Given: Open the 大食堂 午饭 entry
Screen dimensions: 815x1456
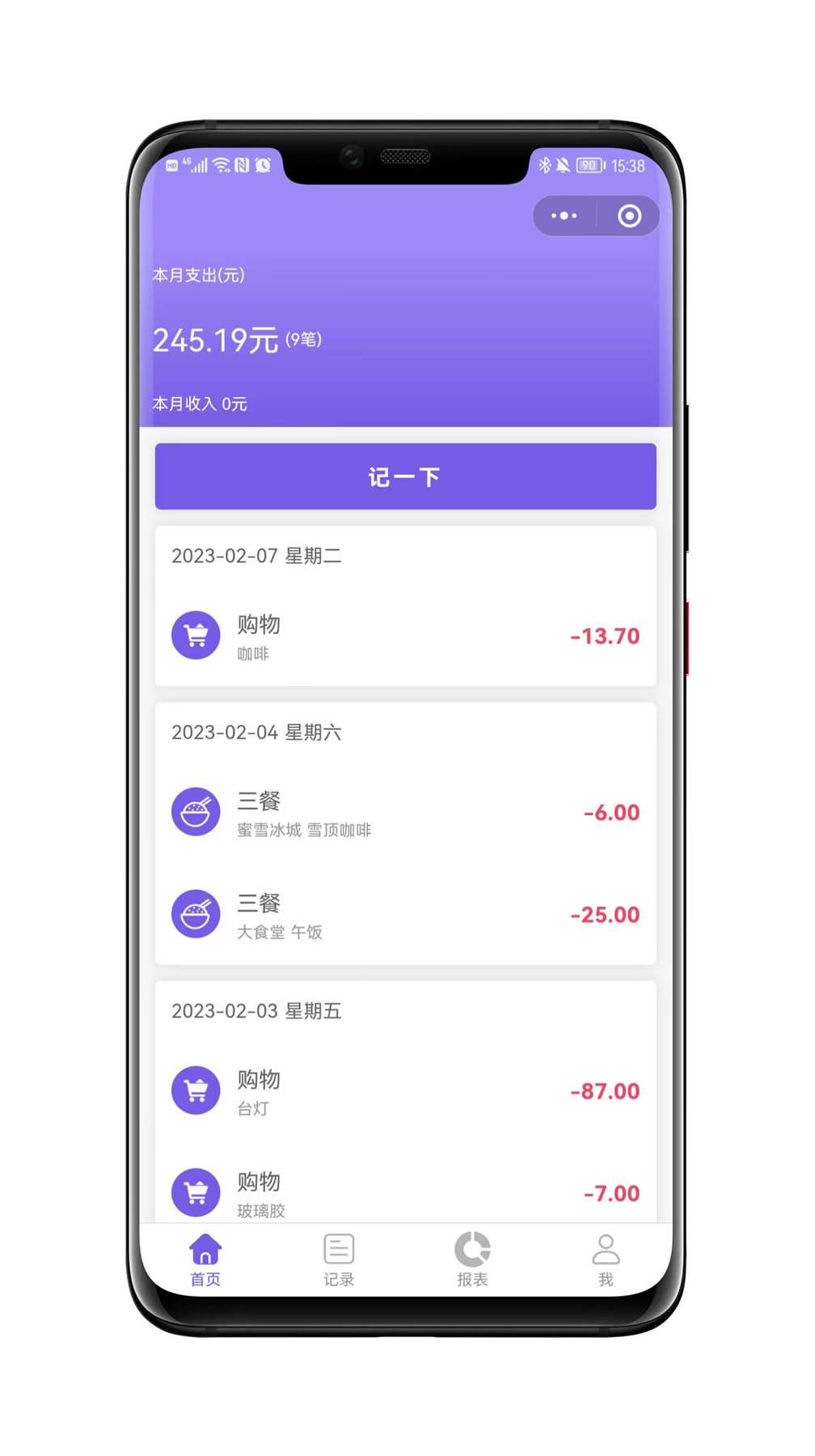Looking at the screenshot, I should tap(405, 914).
